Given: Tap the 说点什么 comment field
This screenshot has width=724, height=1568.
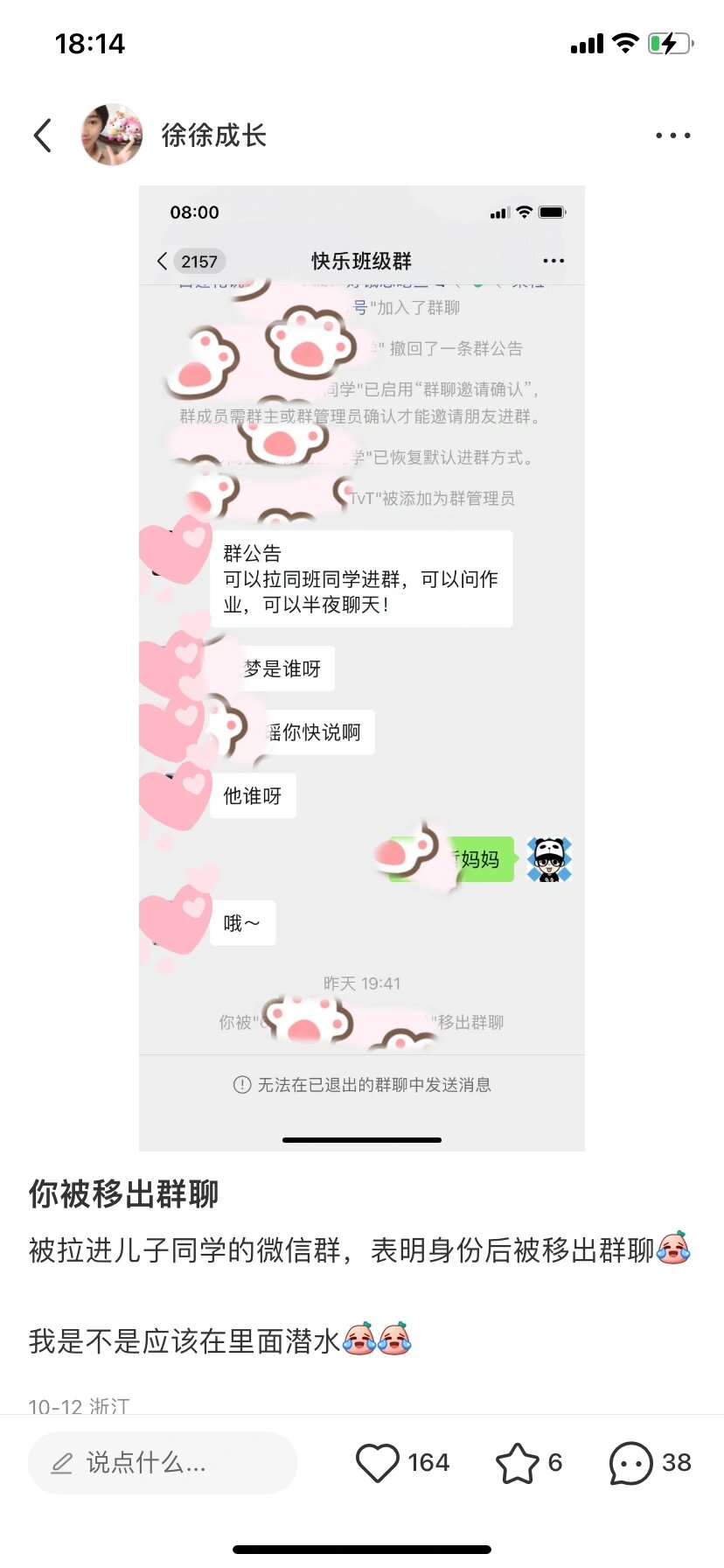Looking at the screenshot, I should [163, 1462].
